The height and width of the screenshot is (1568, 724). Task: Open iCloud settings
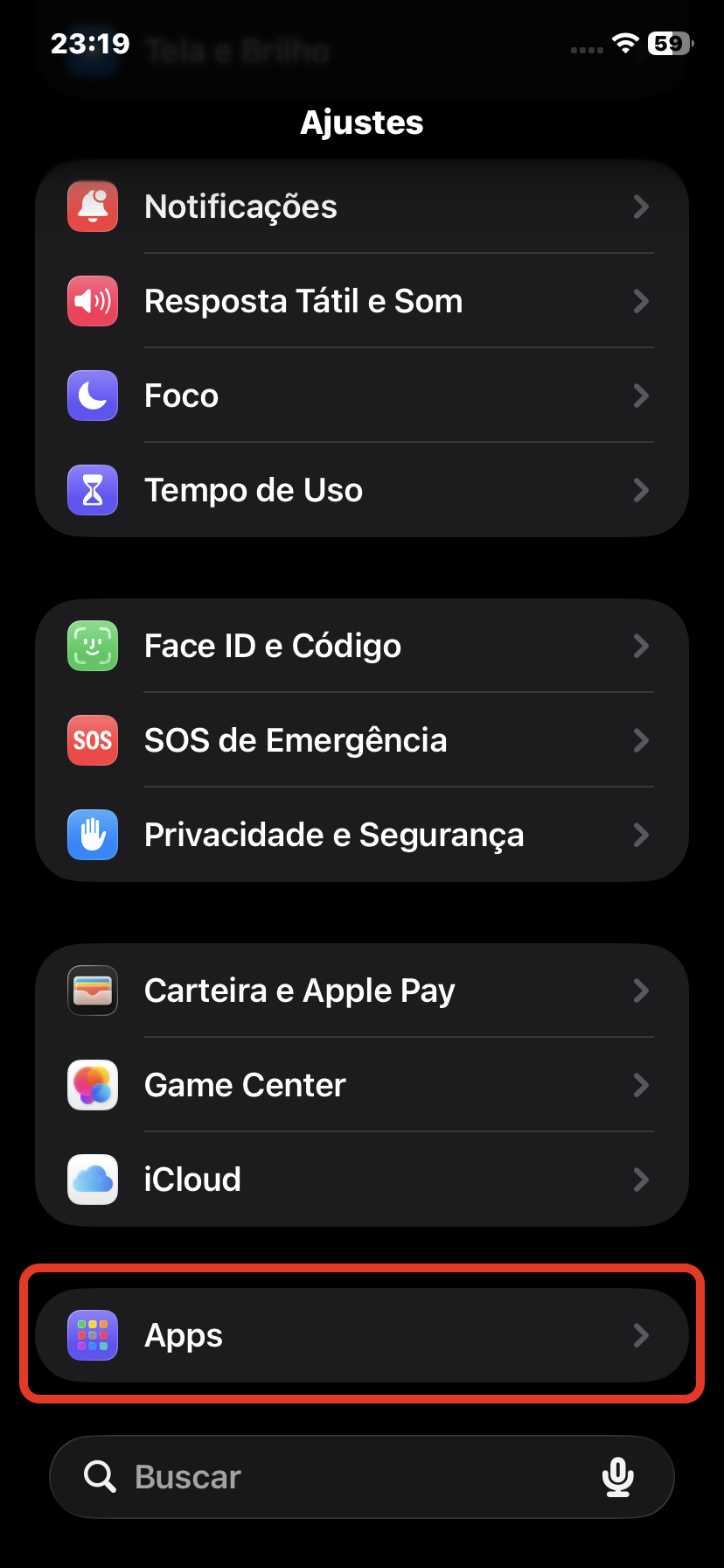(x=362, y=1180)
